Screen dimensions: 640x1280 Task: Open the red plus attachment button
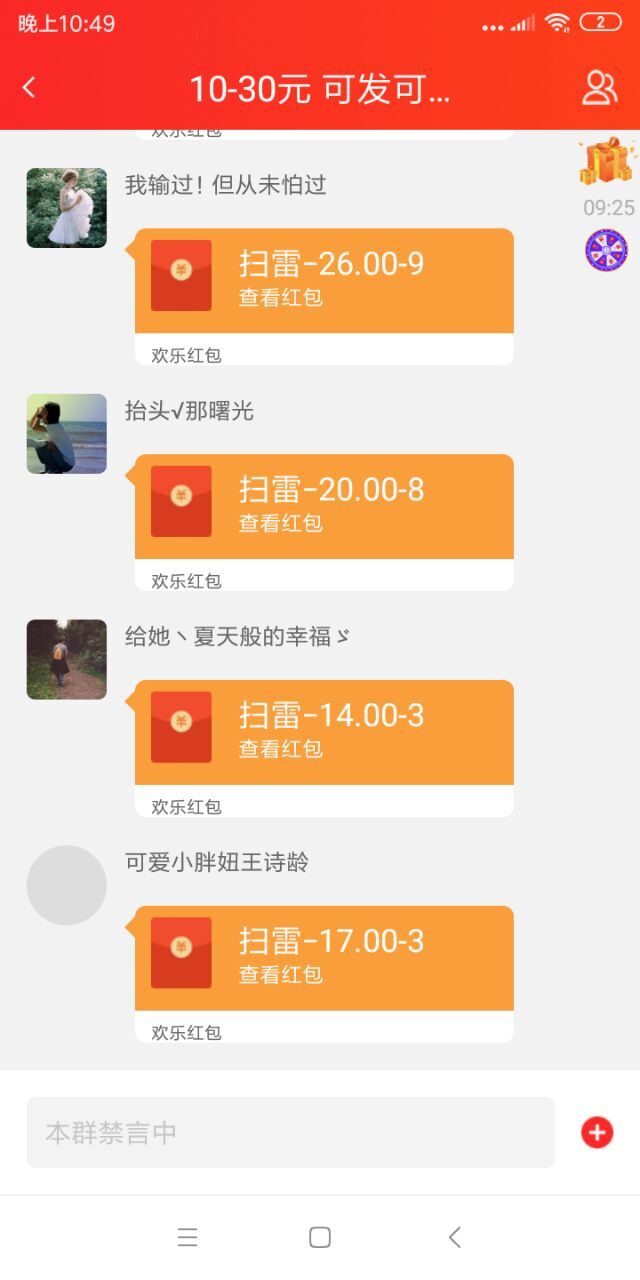pyautogui.click(x=597, y=1132)
